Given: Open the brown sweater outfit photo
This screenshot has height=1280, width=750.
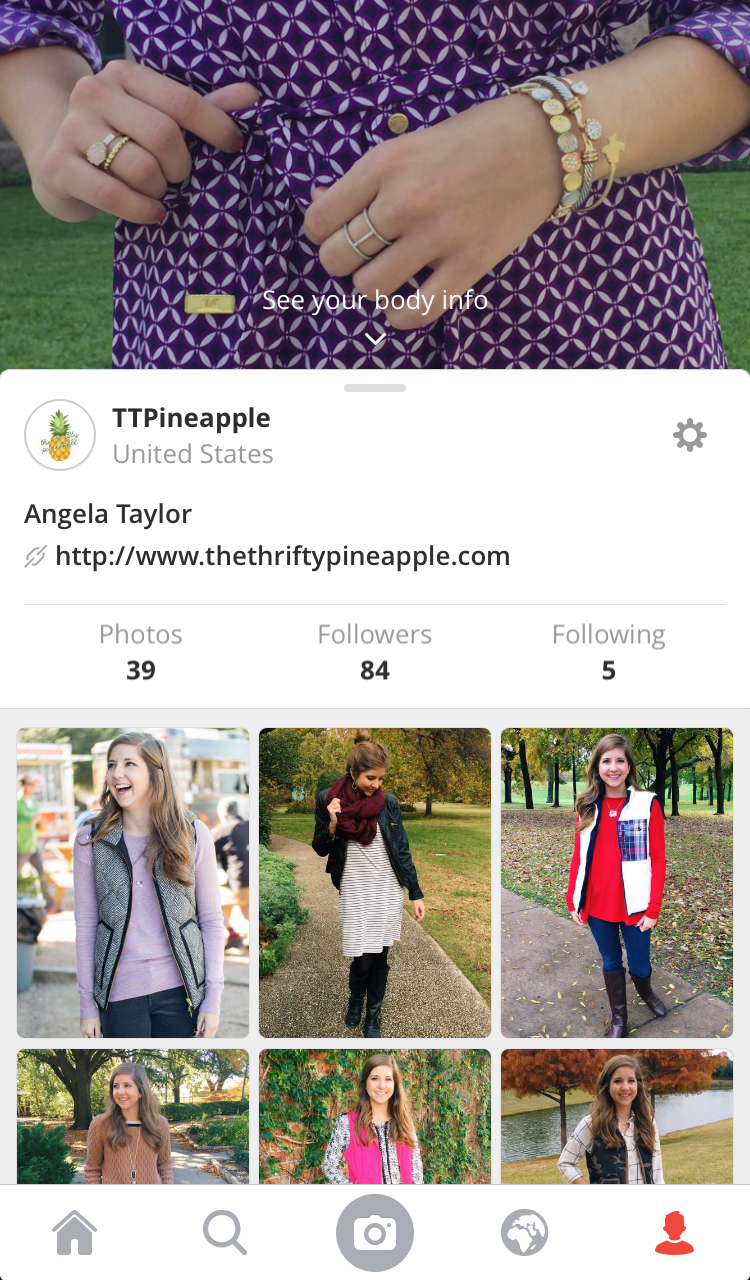Looking at the screenshot, I should click(133, 1115).
